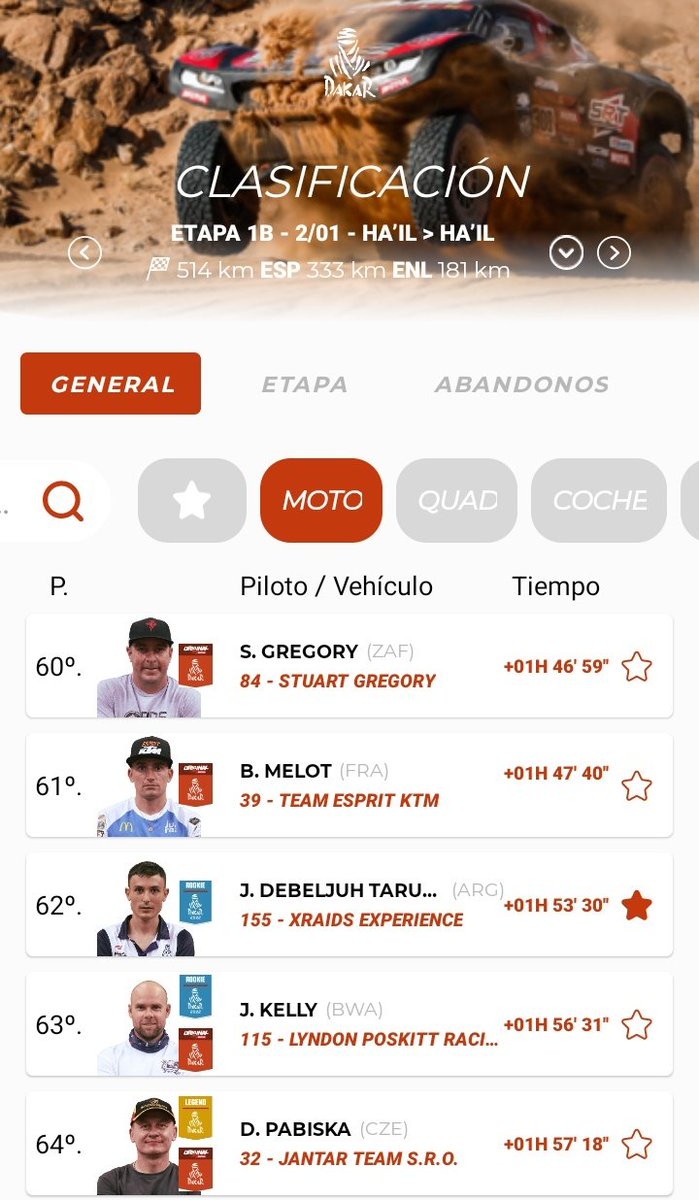Expand the stage dropdown chevron

coord(567,253)
